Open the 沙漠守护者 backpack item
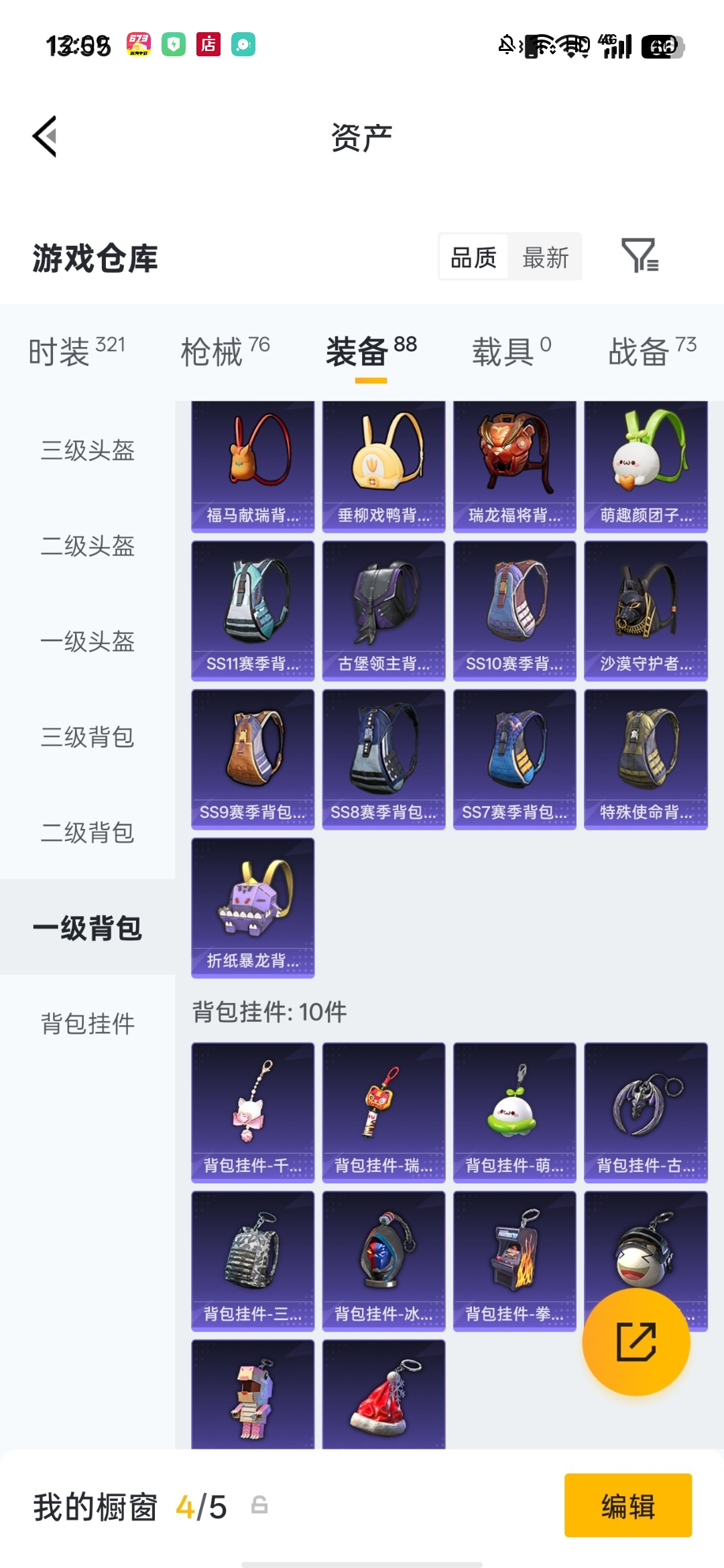 pos(646,610)
